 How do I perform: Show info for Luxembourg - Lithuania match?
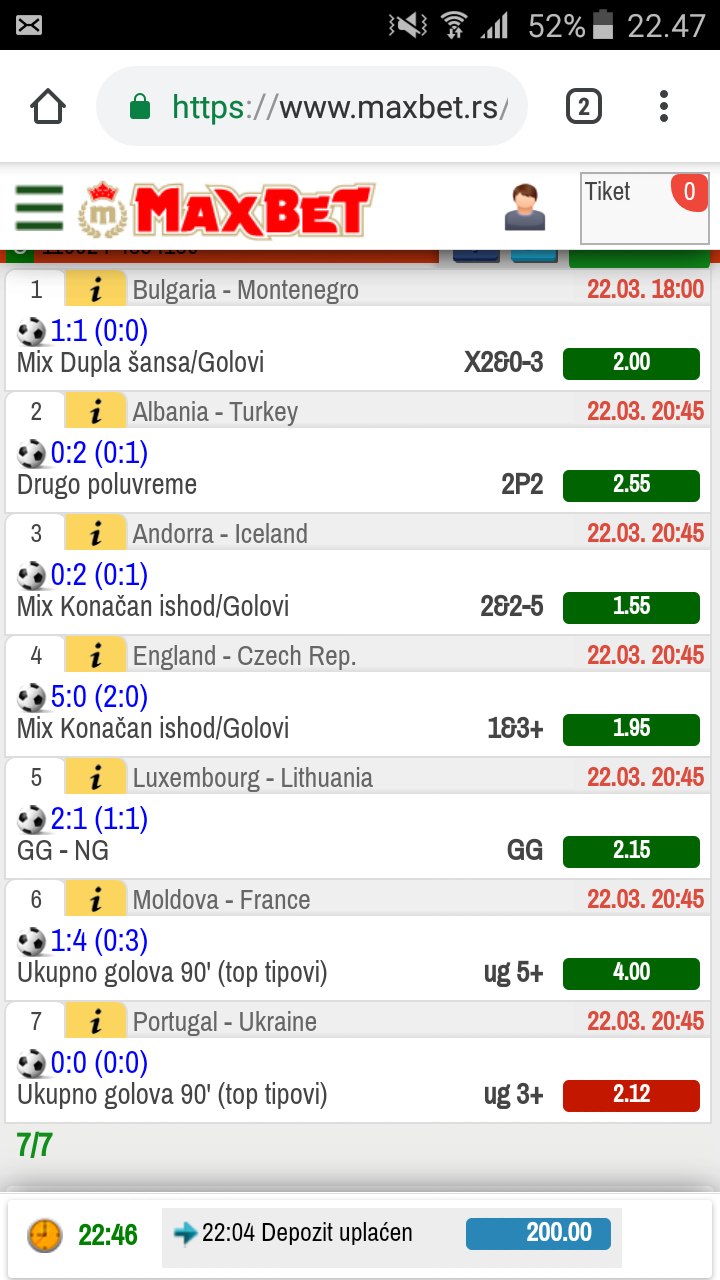tap(96, 777)
